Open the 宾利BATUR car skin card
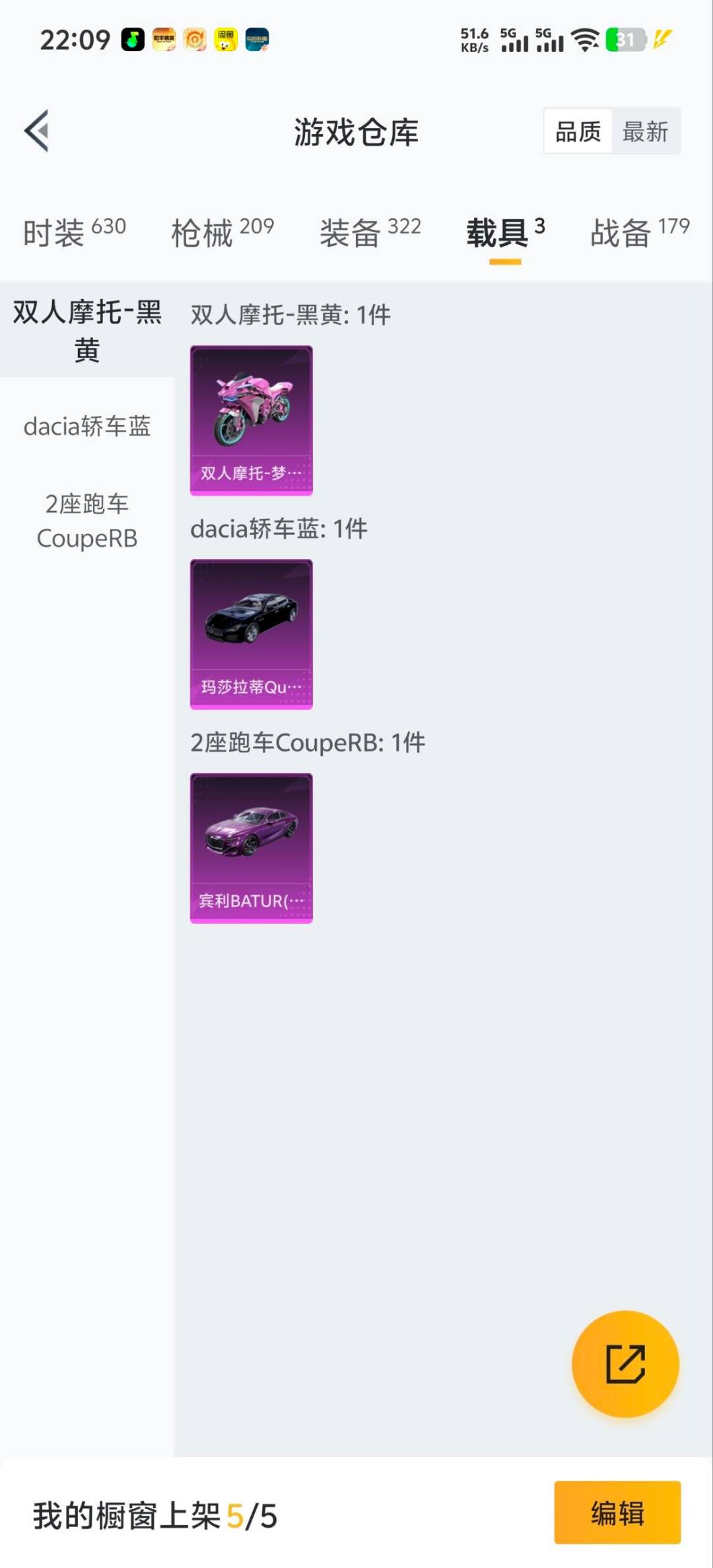 (x=252, y=848)
